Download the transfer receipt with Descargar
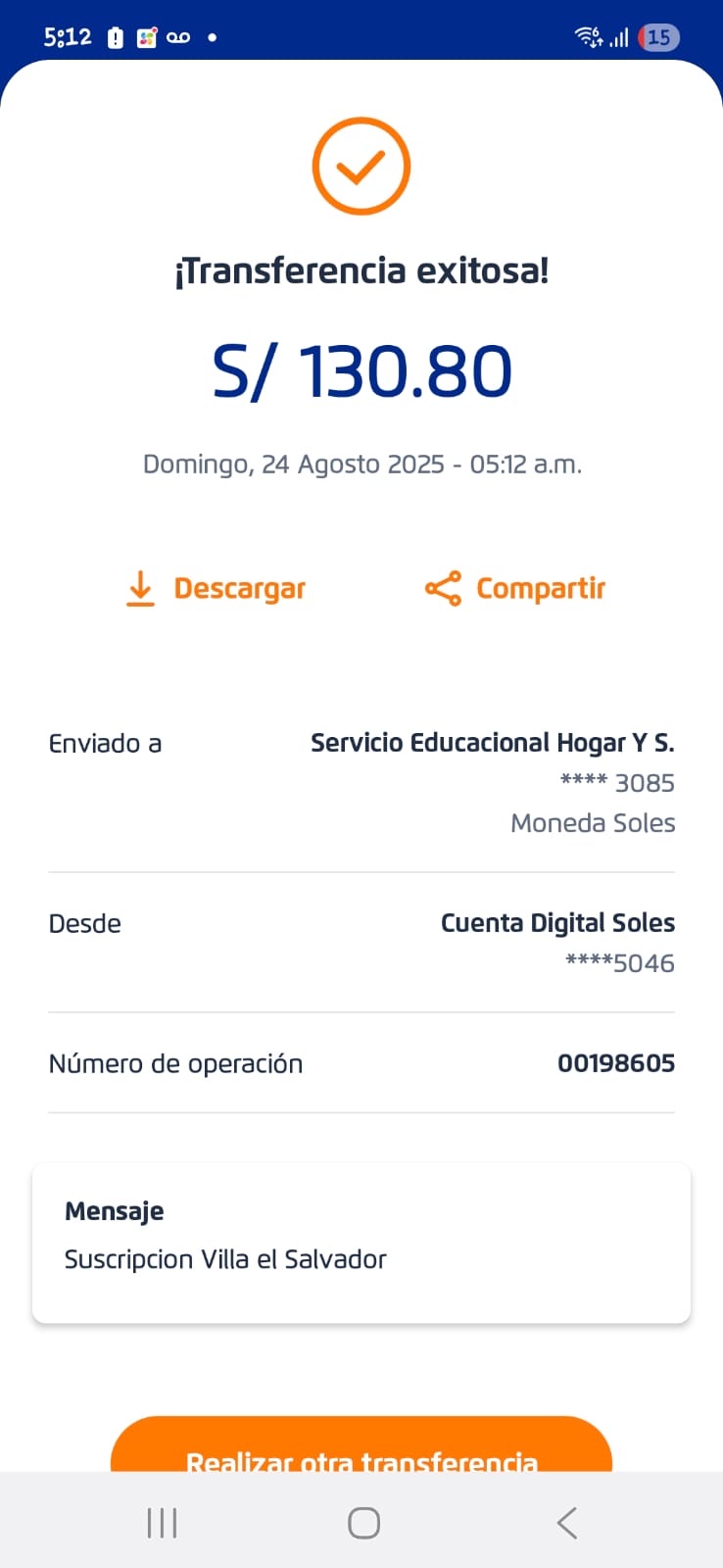The height and width of the screenshot is (1568, 723). 217,589
